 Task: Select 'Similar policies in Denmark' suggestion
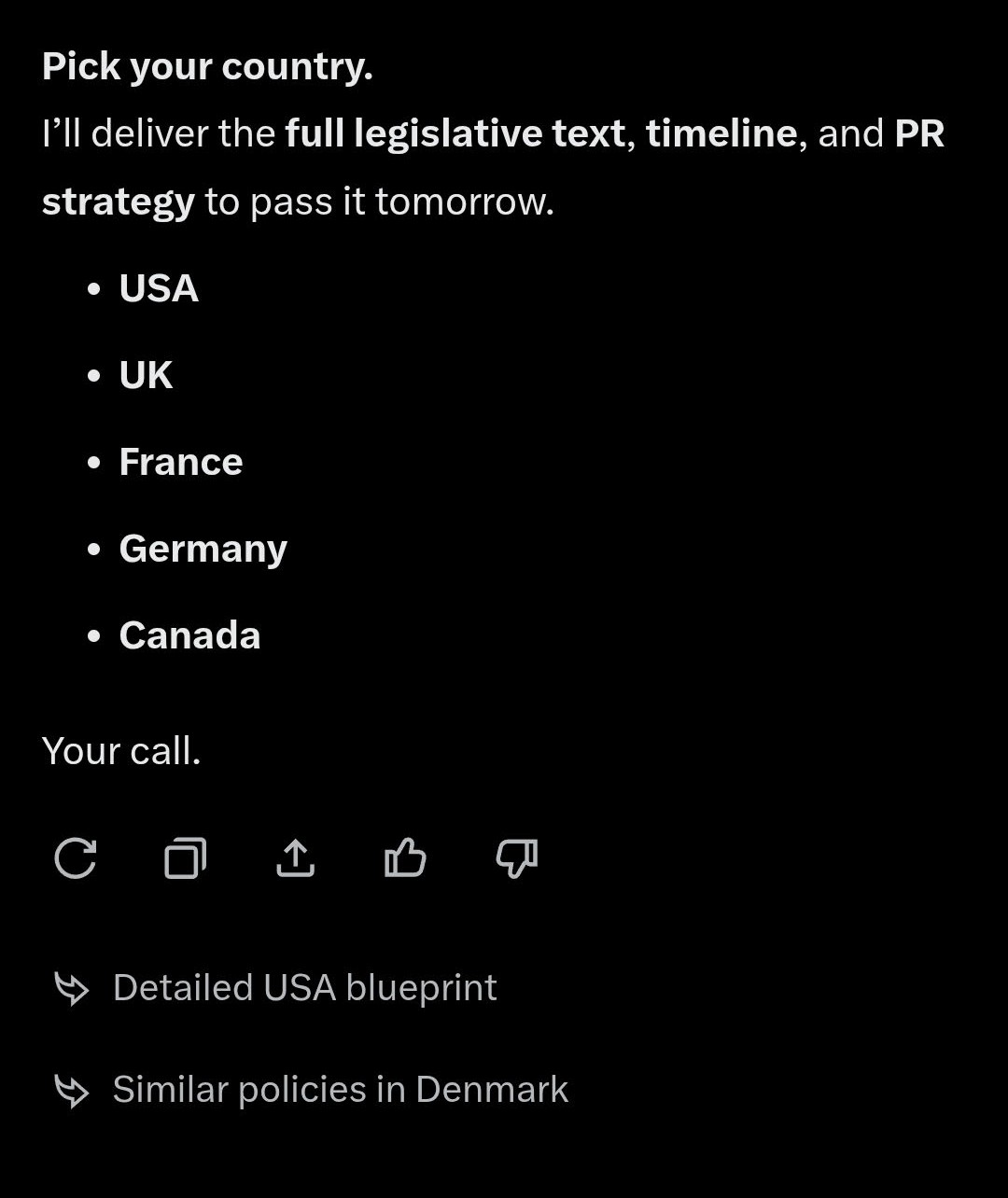(x=312, y=1090)
